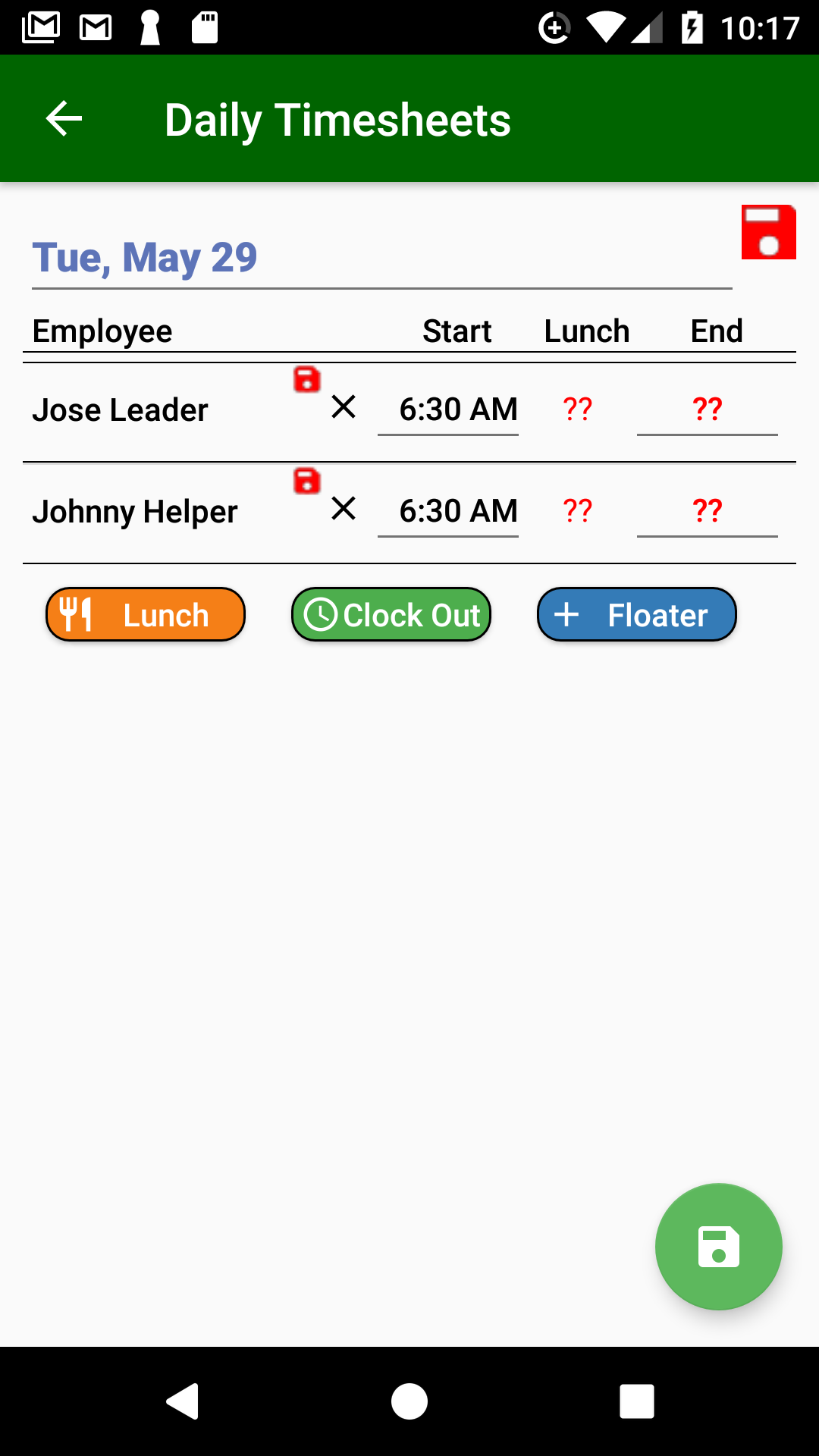Select the date label Tue, May 29
Viewport: 819px width, 1456px height.
tap(145, 258)
